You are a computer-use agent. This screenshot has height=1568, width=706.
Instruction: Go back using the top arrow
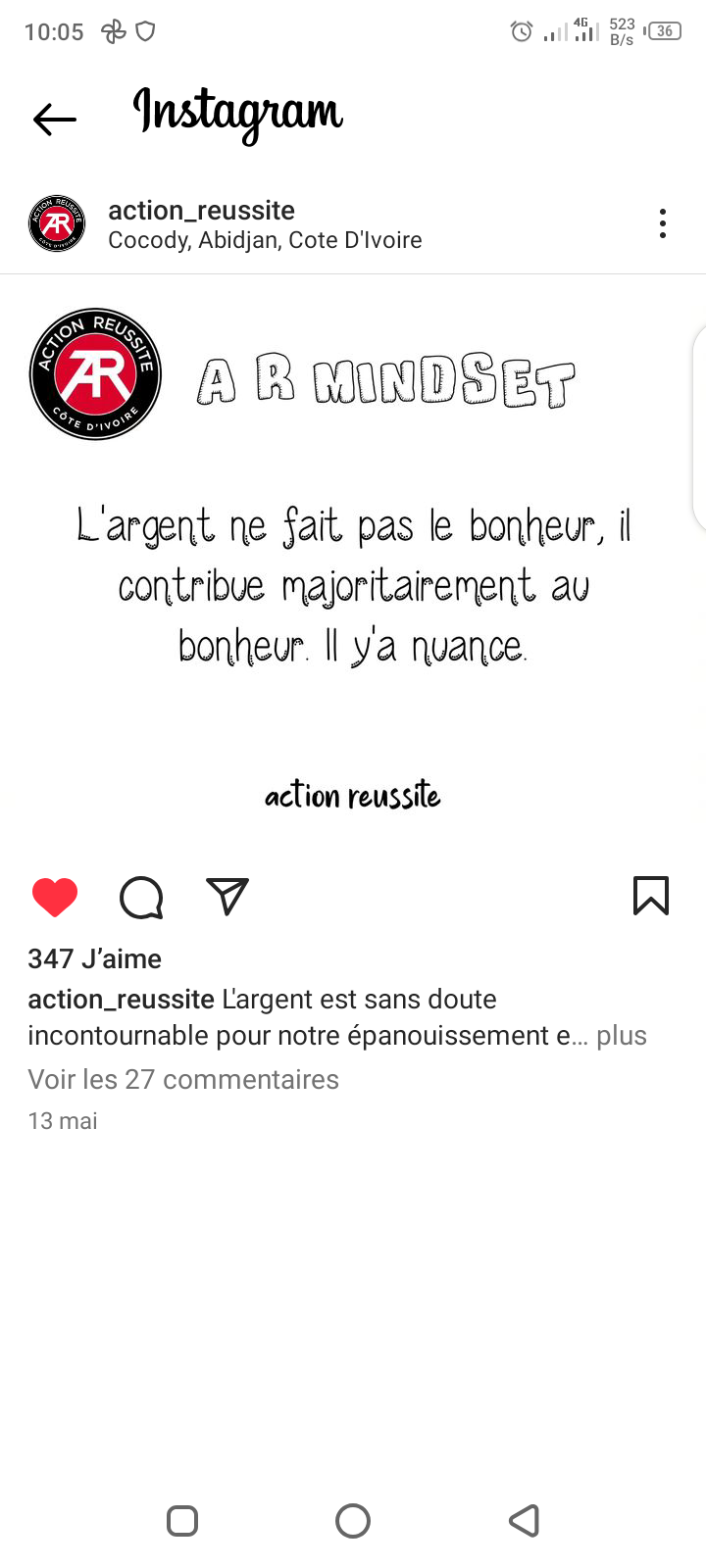55,120
